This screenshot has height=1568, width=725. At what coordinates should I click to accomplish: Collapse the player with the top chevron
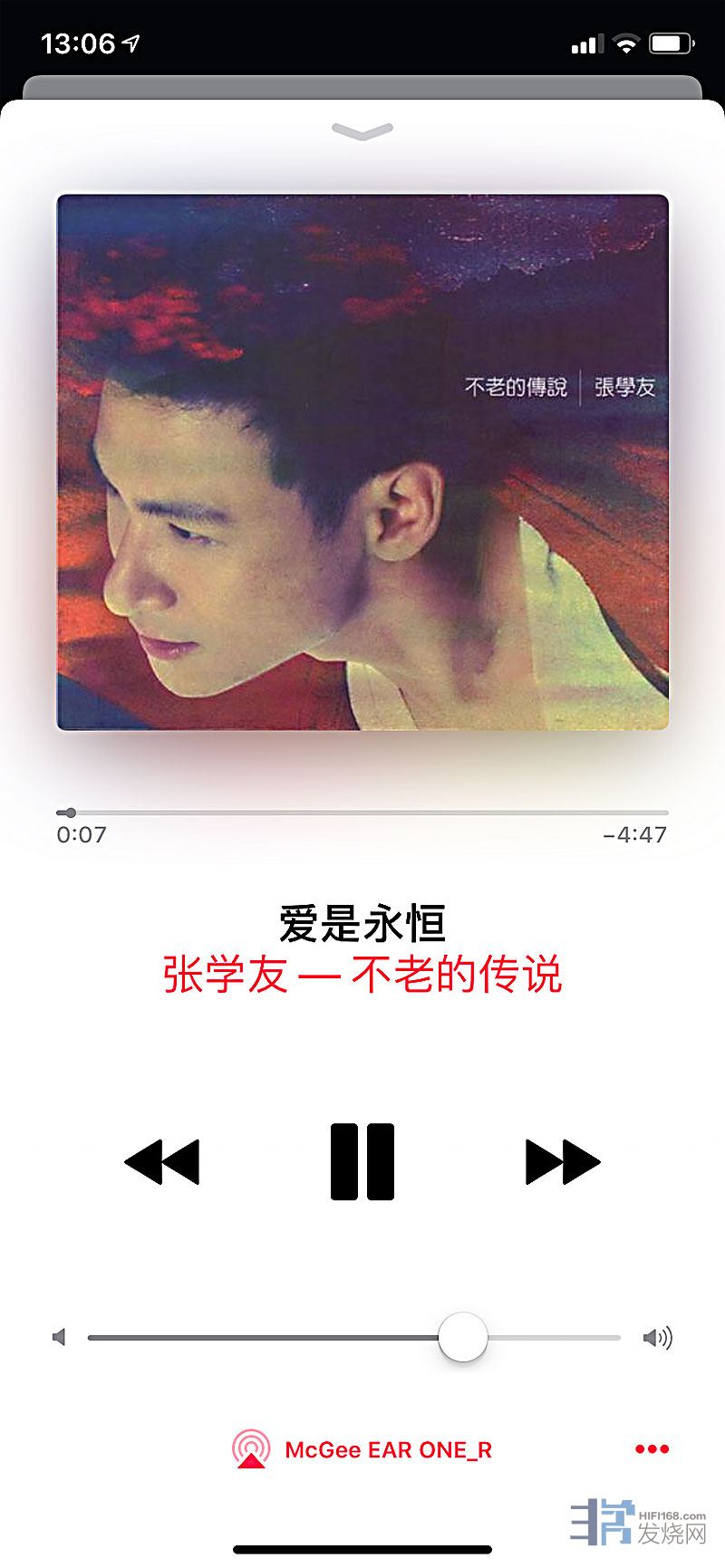pos(362,132)
